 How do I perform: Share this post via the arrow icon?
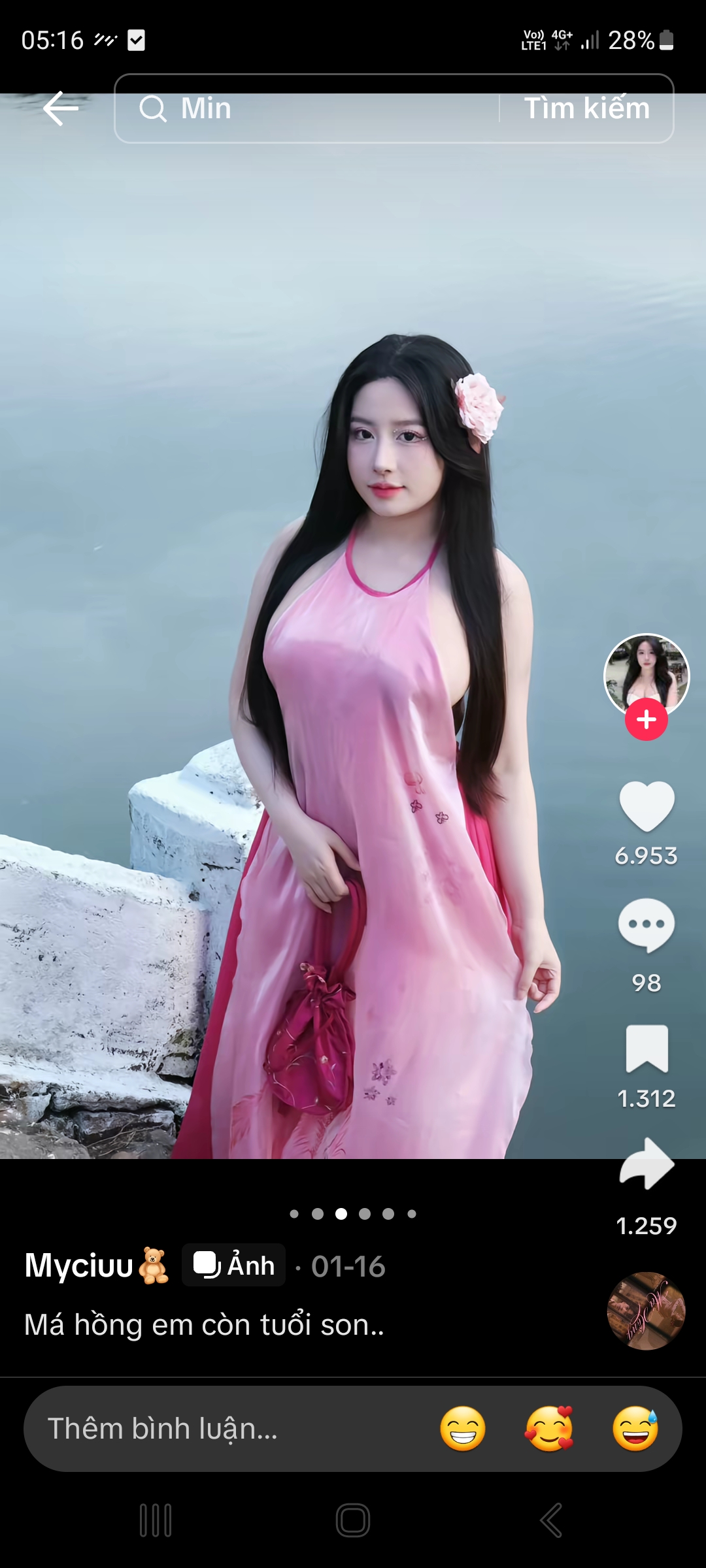646,1164
